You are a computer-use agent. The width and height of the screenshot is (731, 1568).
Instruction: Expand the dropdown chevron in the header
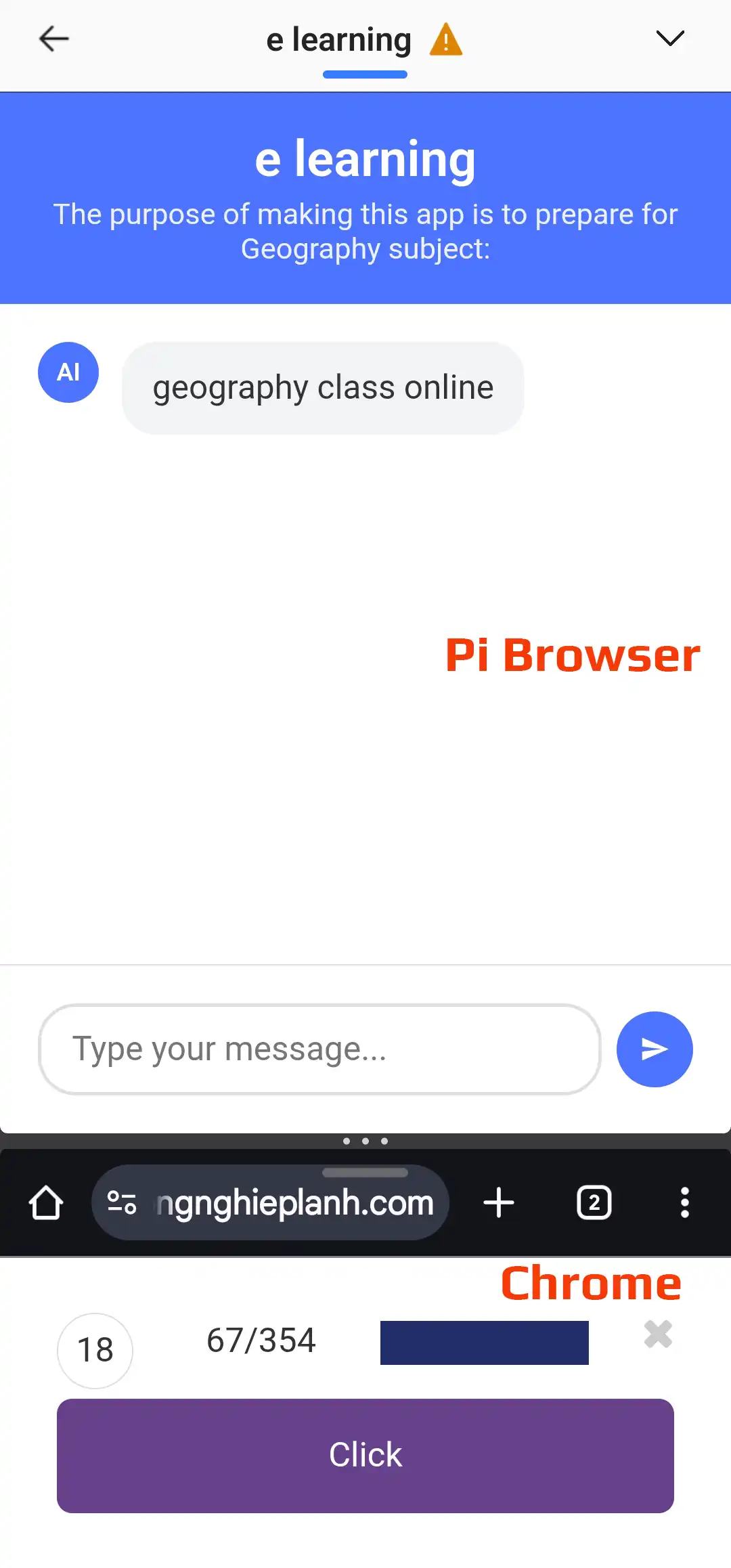pos(670,39)
